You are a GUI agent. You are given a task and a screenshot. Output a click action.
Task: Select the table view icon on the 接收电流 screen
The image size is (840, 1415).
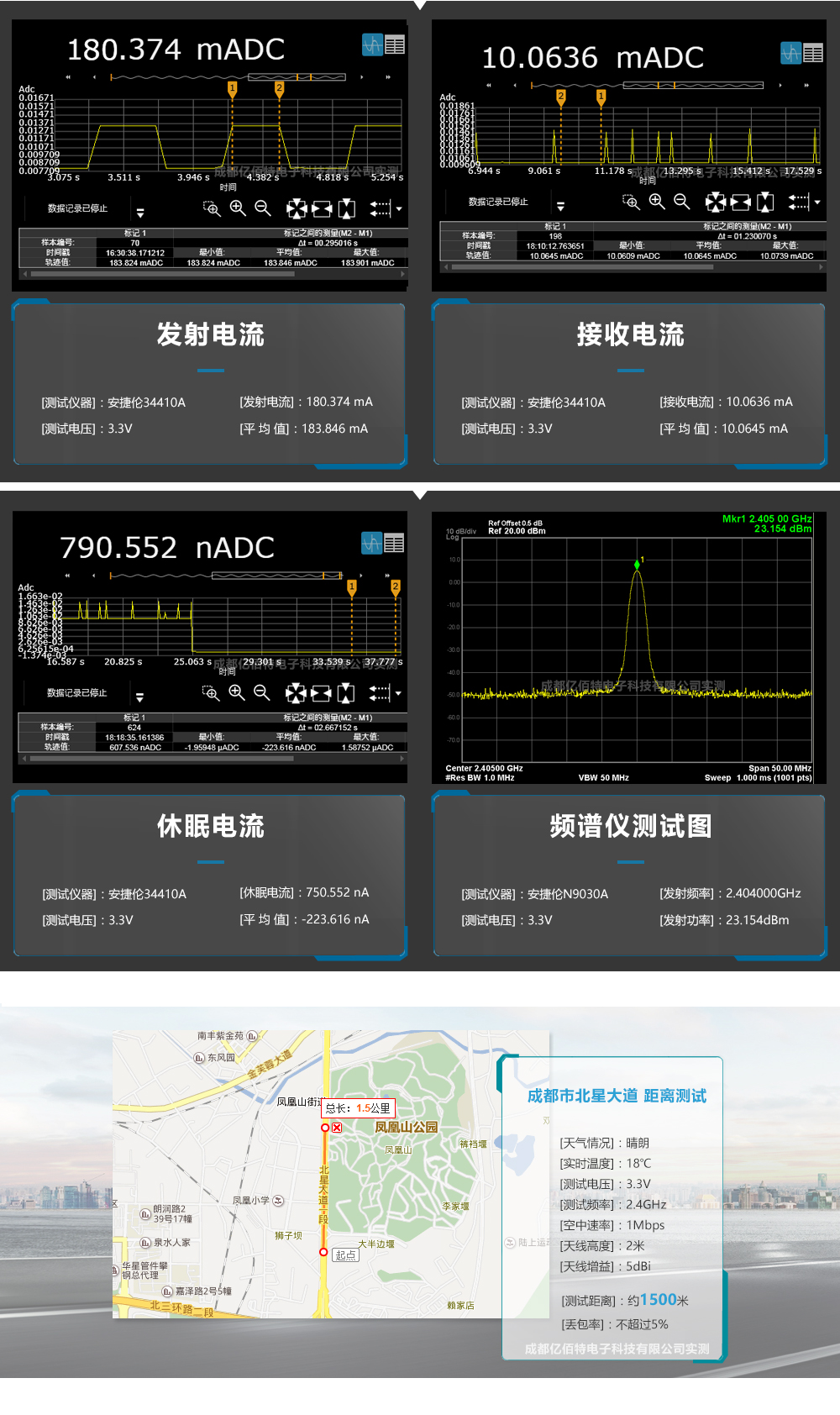click(x=811, y=52)
